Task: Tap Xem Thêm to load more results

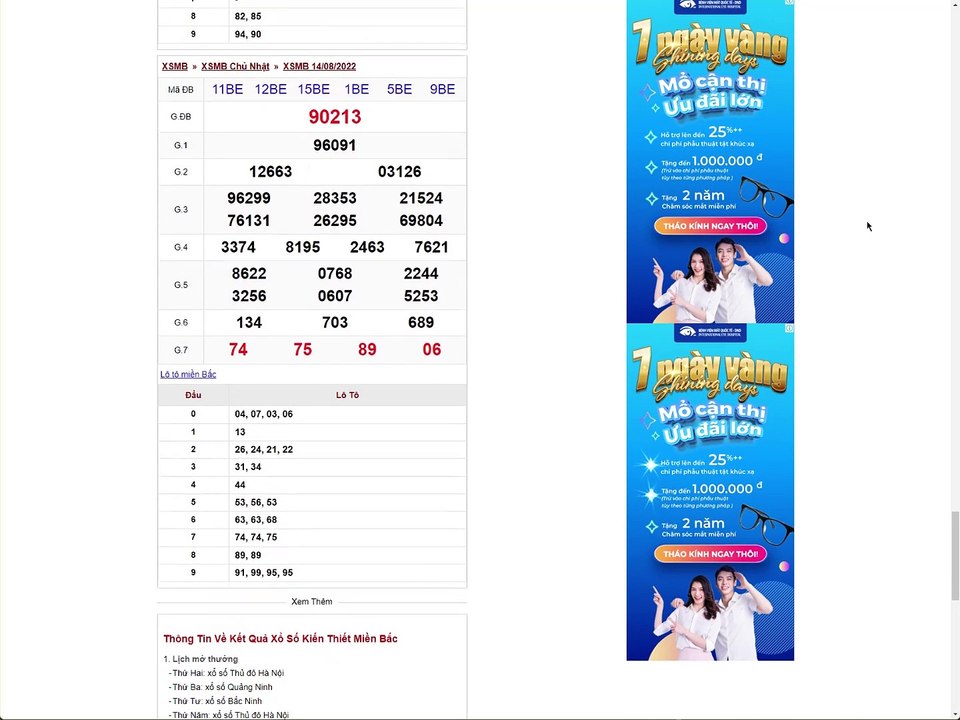Action: pos(312,602)
